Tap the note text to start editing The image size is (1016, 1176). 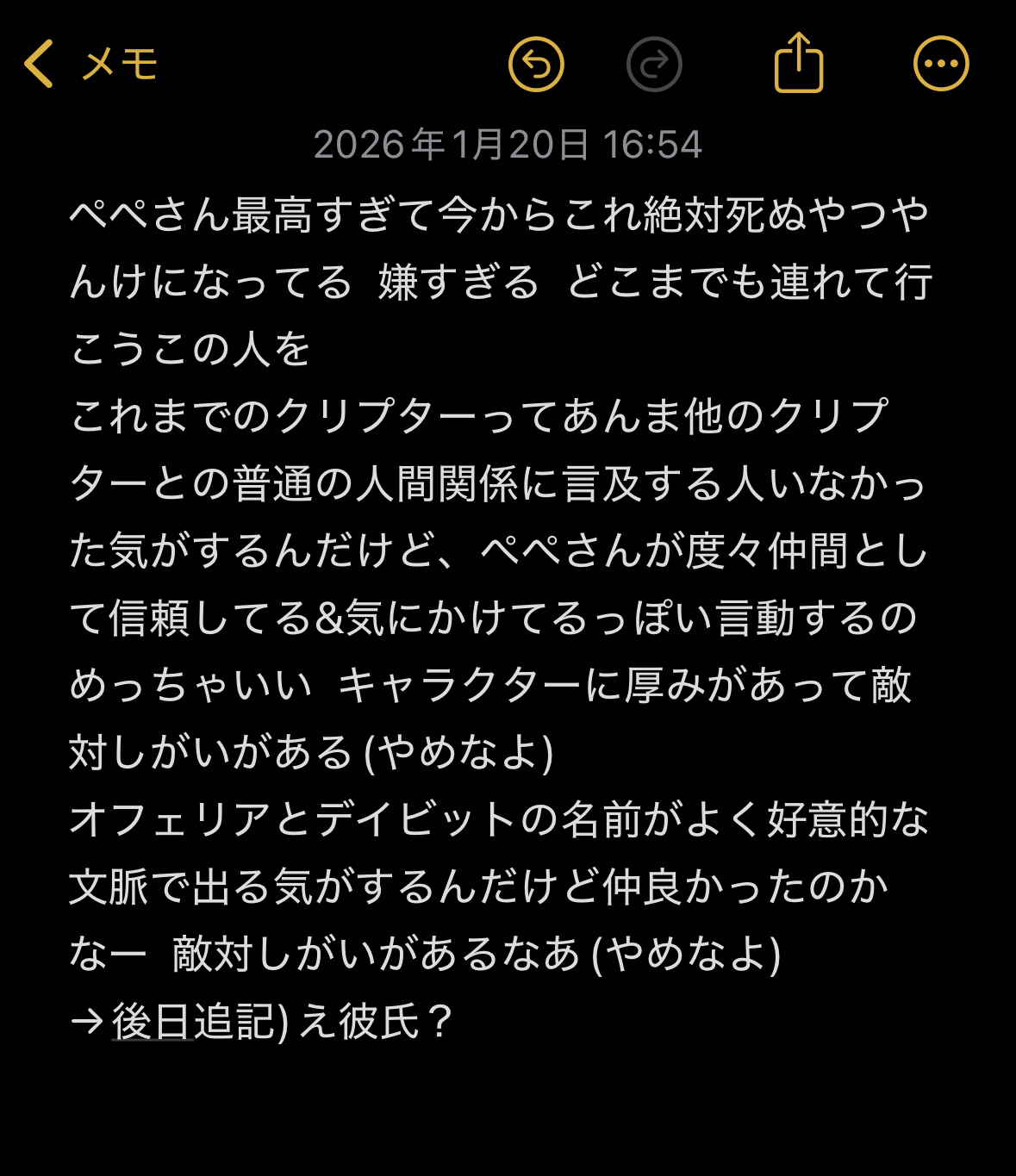point(500,551)
